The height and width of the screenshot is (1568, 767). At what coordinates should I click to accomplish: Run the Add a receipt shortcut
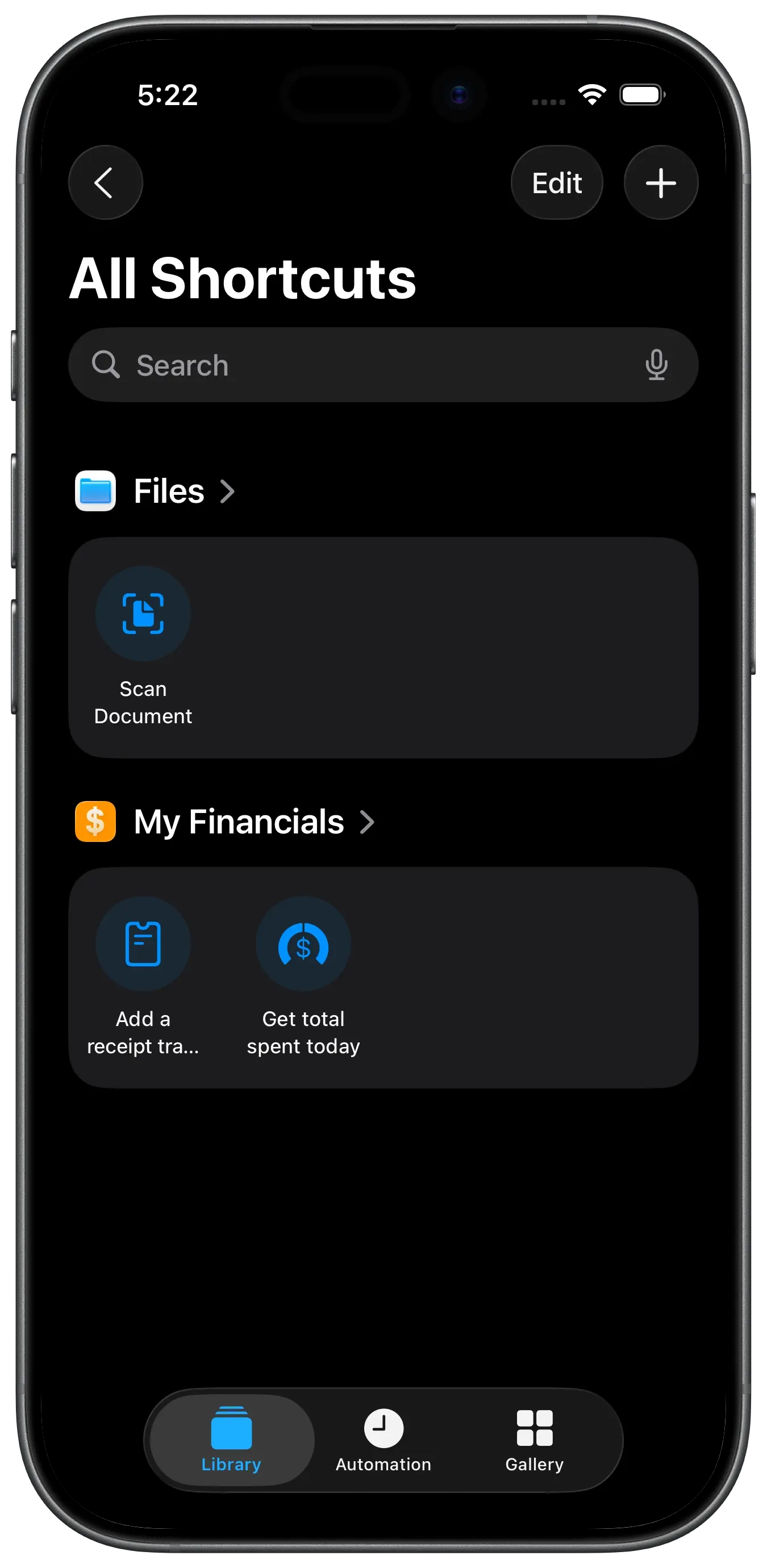(143, 945)
